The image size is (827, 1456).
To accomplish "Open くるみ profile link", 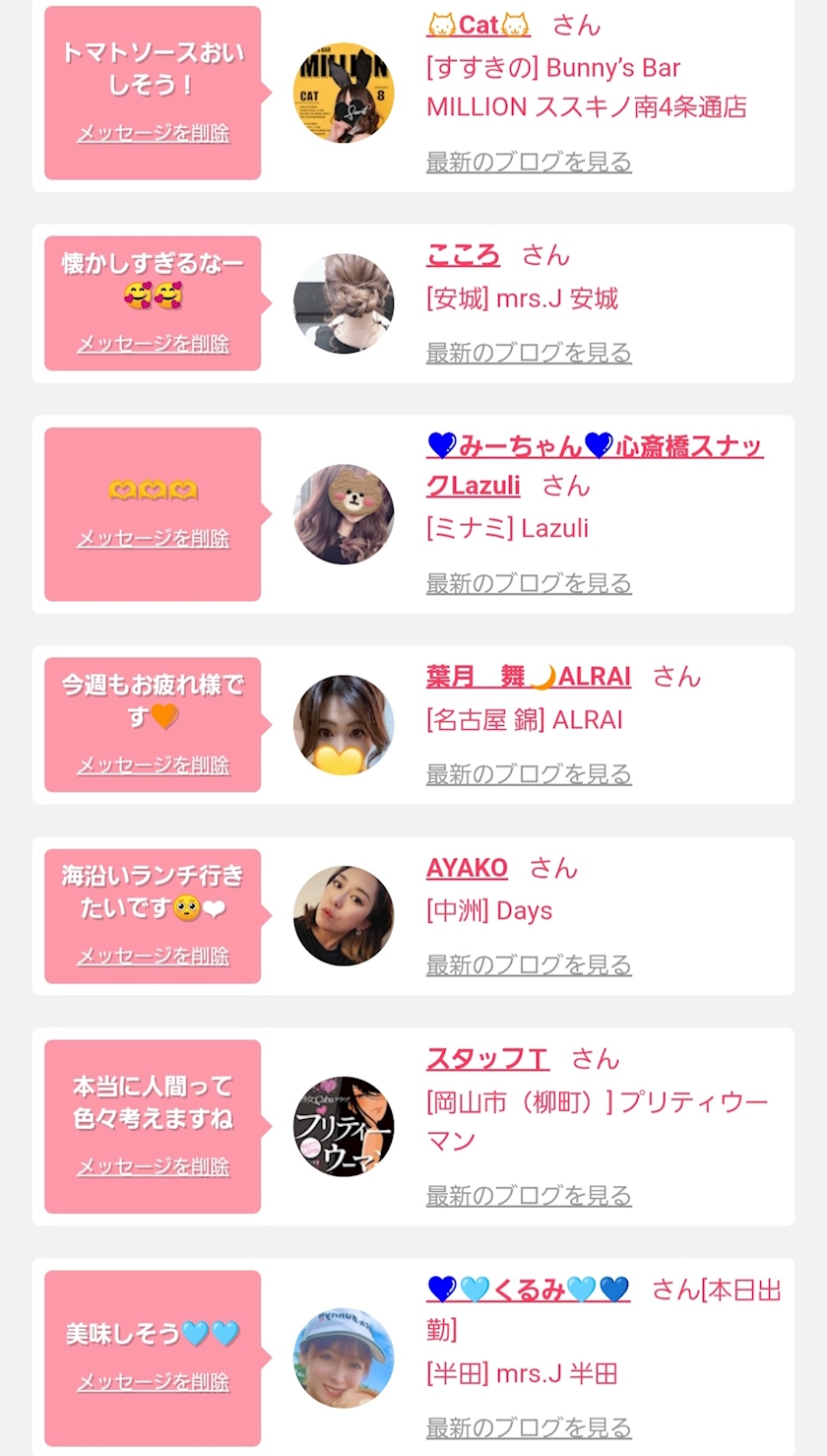I will pyautogui.click(x=528, y=1290).
